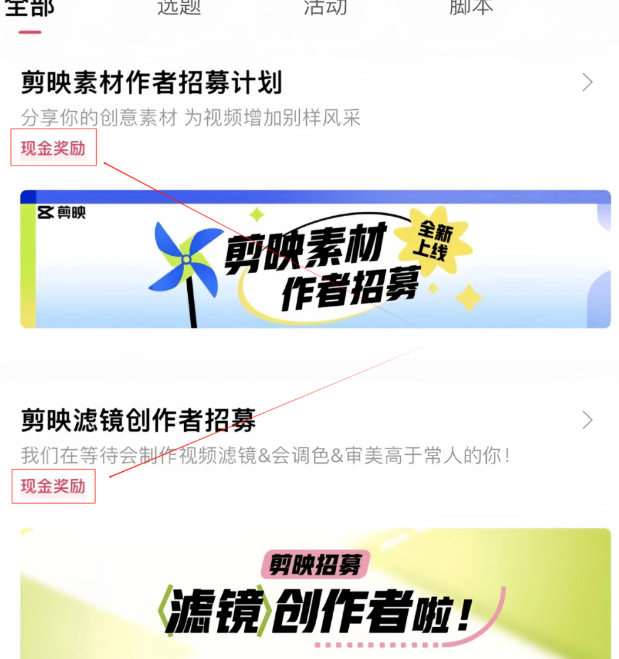Switch to the 脚本 tab
The width and height of the screenshot is (619, 659).
[x=470, y=8]
